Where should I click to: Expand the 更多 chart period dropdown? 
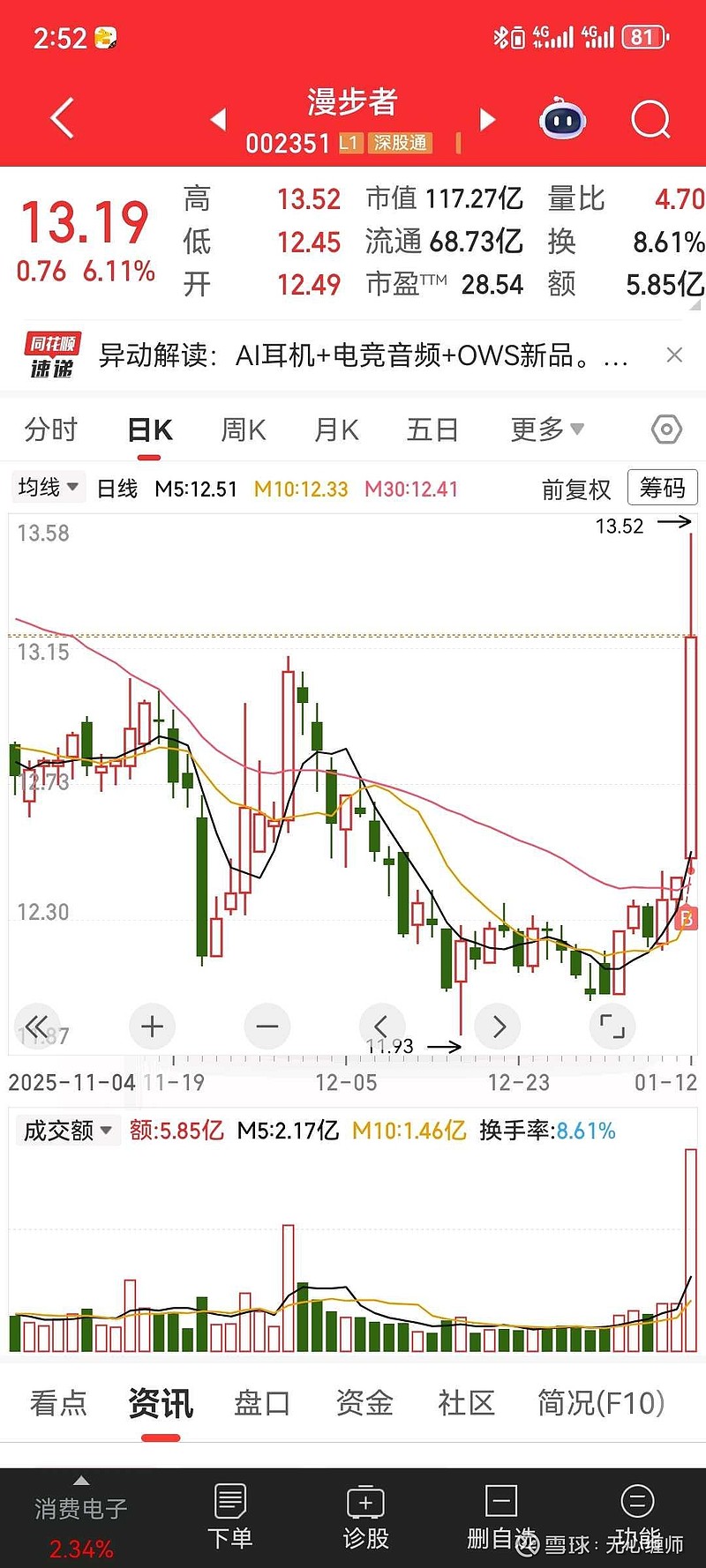pyautogui.click(x=546, y=429)
